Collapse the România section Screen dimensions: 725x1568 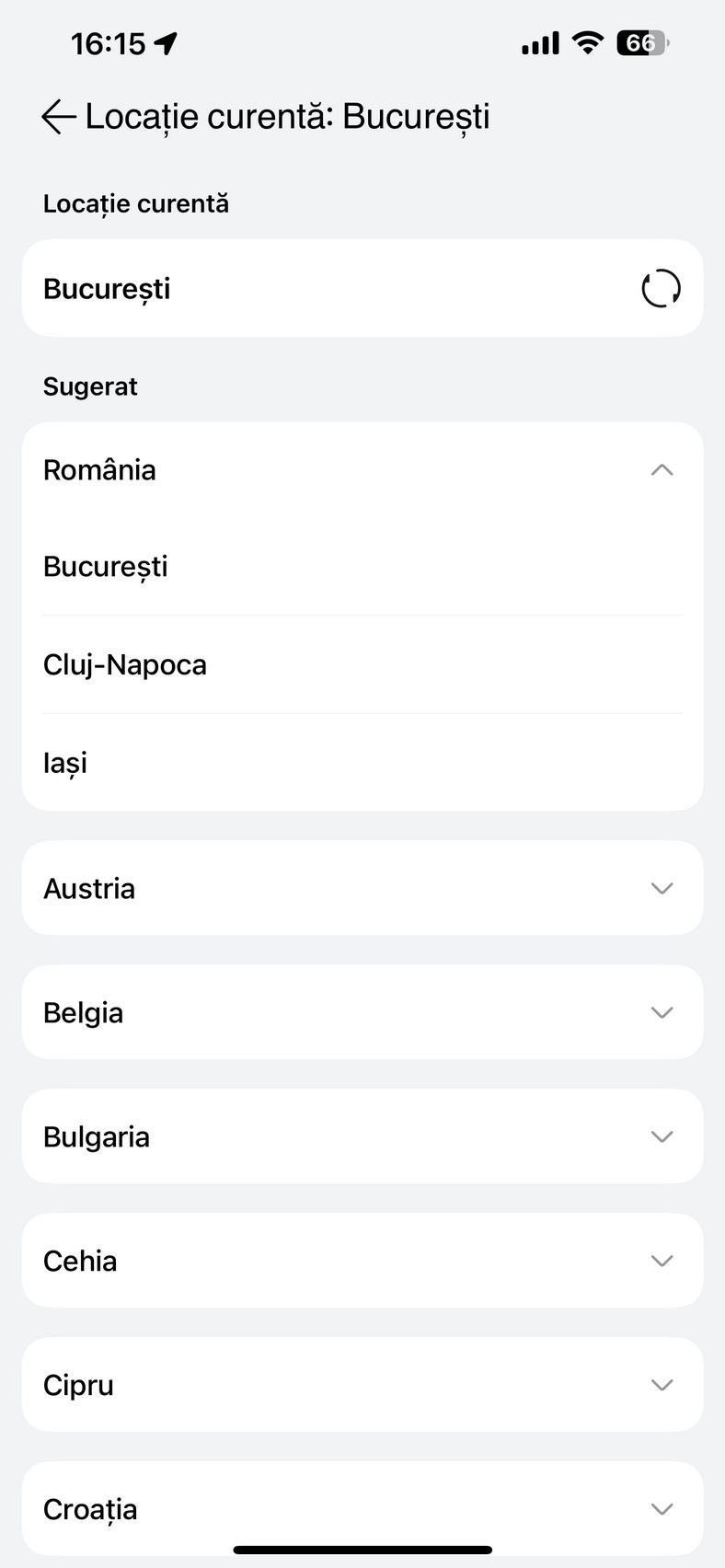tap(362, 470)
